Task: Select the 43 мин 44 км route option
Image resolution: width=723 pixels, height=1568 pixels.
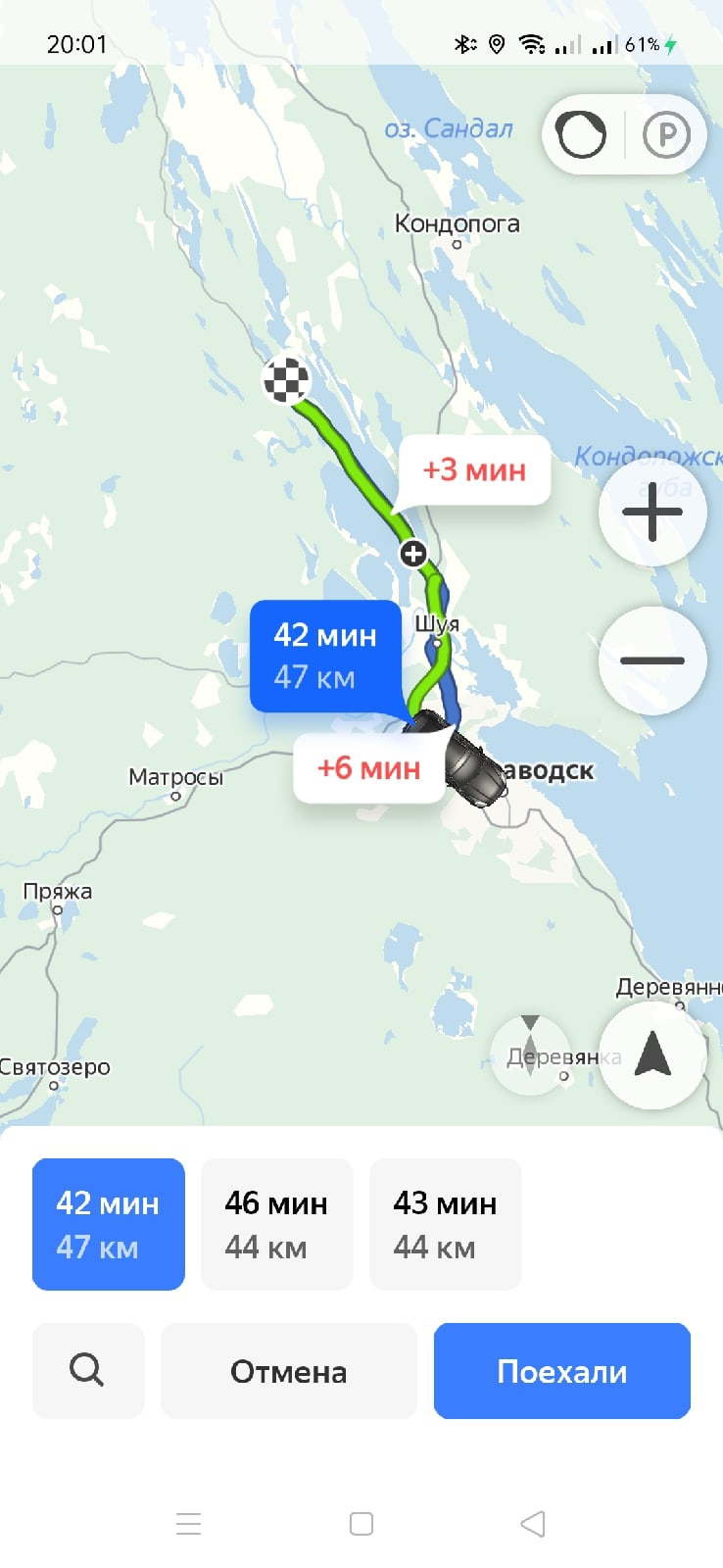Action: pyautogui.click(x=446, y=1224)
